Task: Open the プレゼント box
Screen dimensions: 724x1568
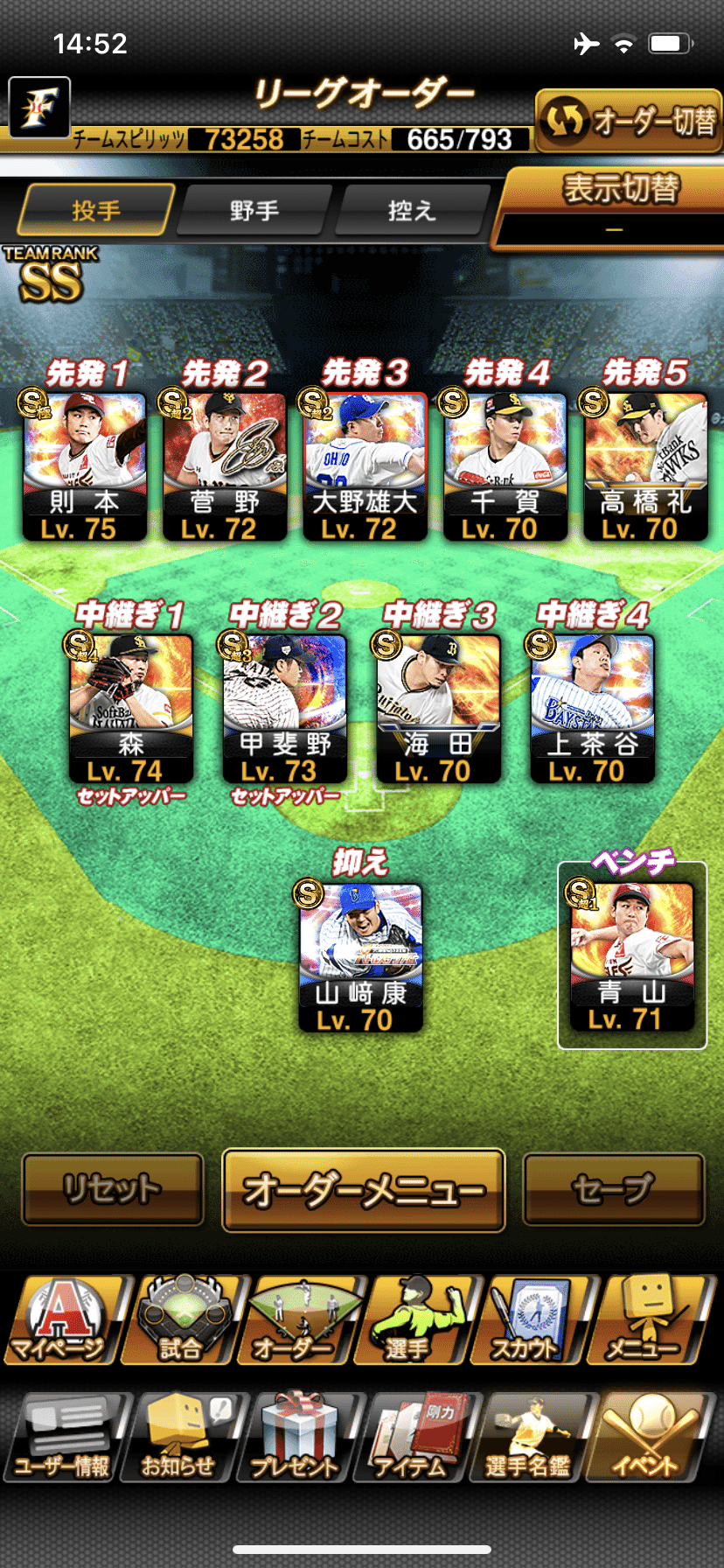Action: coord(296,1438)
